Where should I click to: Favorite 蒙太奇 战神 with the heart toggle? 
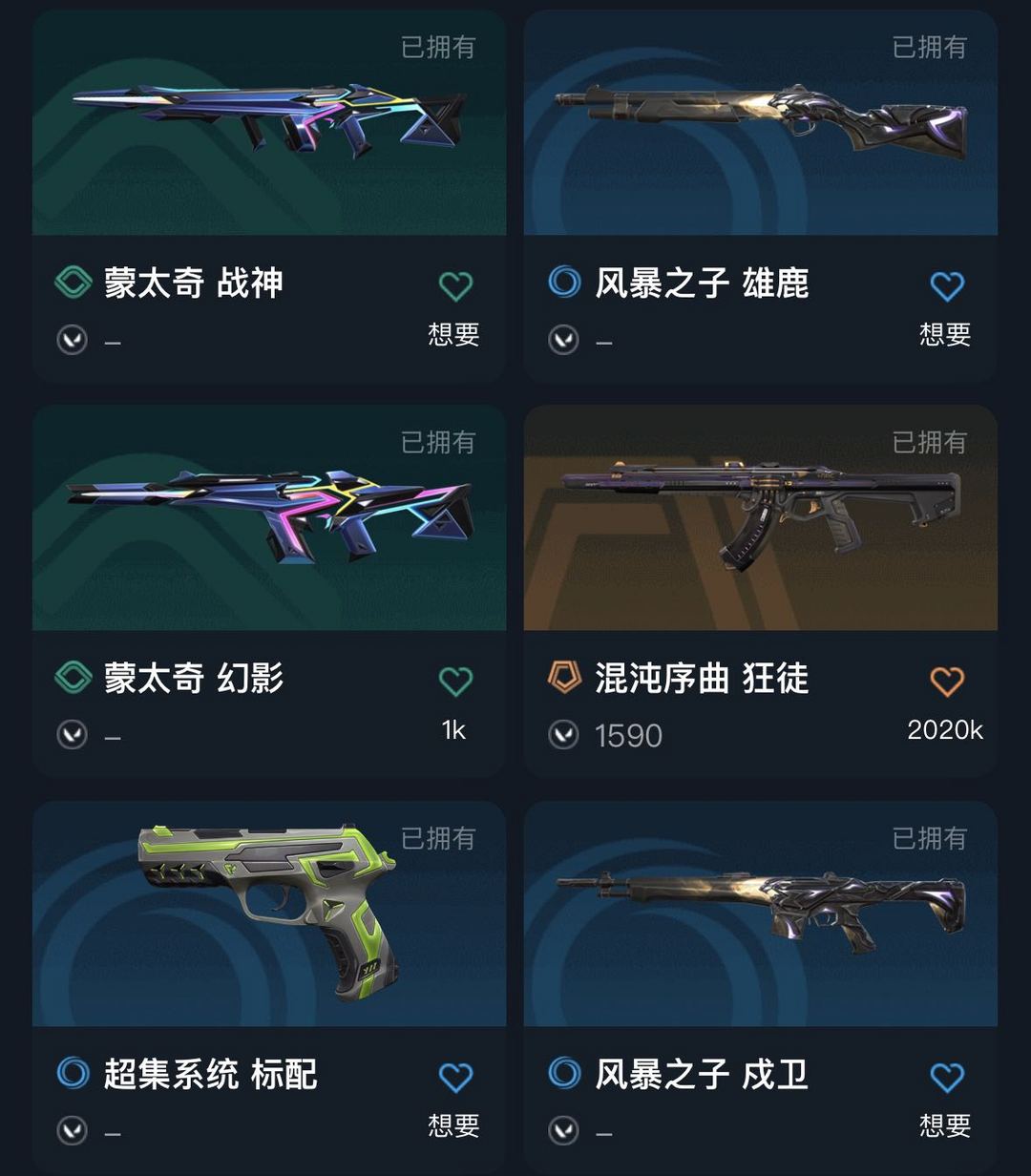pyautogui.click(x=455, y=284)
